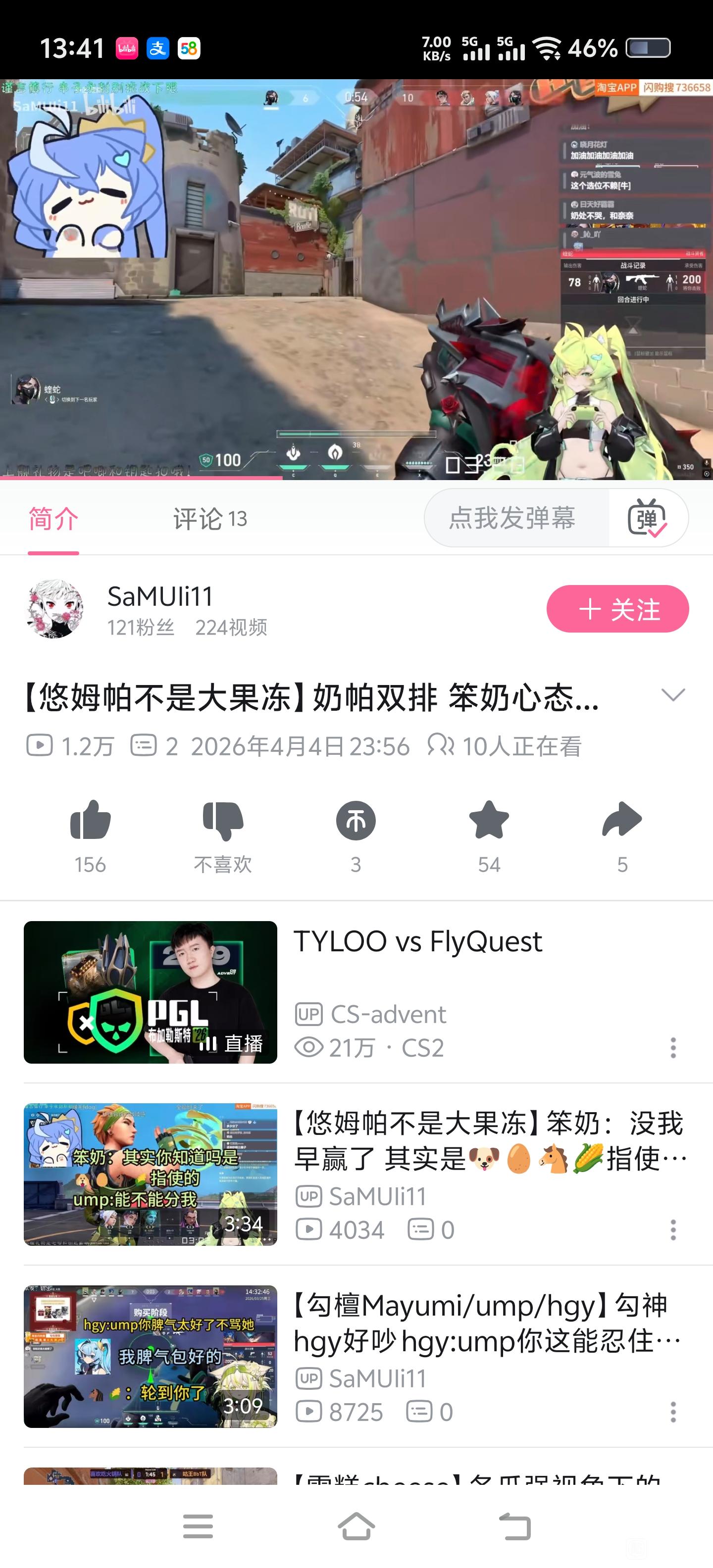The height and width of the screenshot is (1568, 713).
Task: Tap the video player area
Action: click(x=356, y=279)
